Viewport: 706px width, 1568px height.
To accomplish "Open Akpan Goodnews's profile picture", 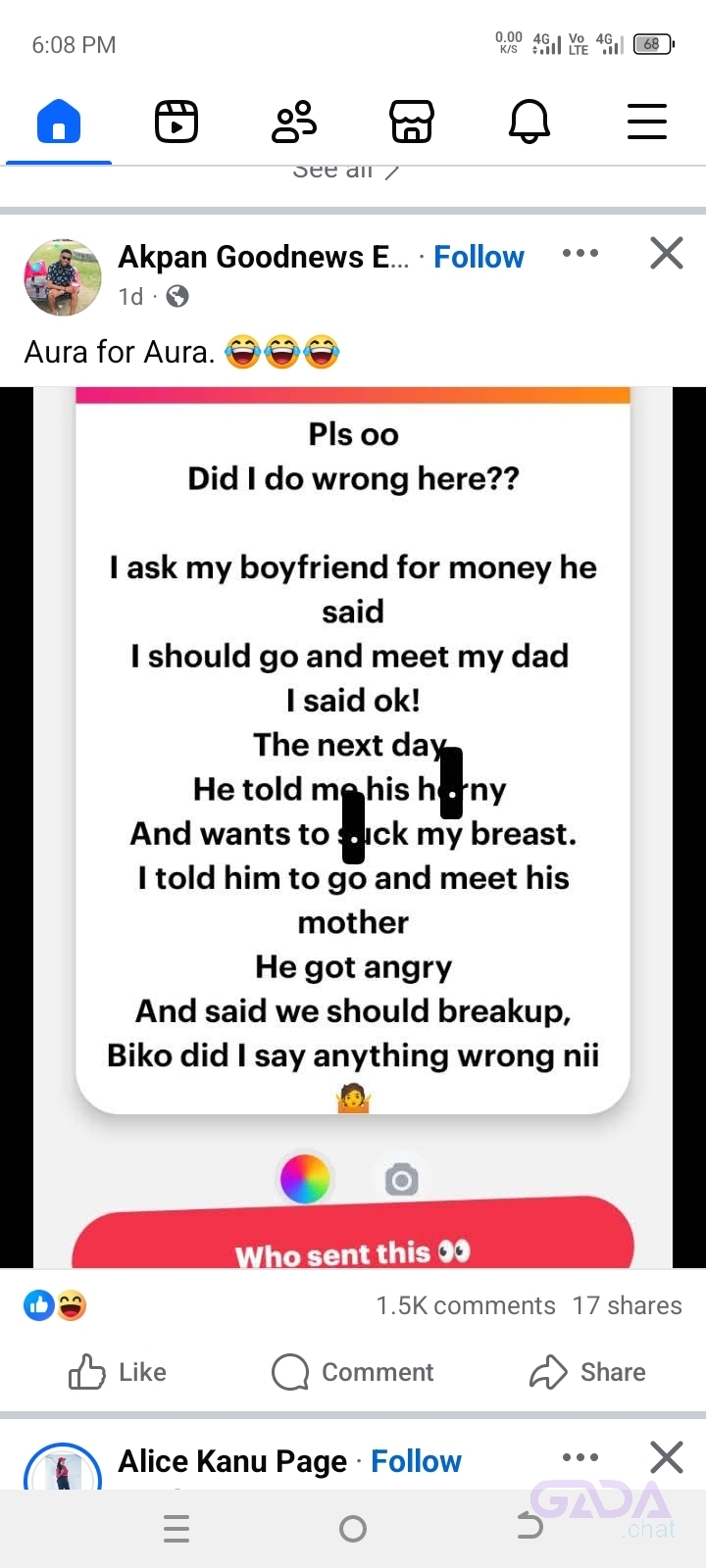I will 63,277.
